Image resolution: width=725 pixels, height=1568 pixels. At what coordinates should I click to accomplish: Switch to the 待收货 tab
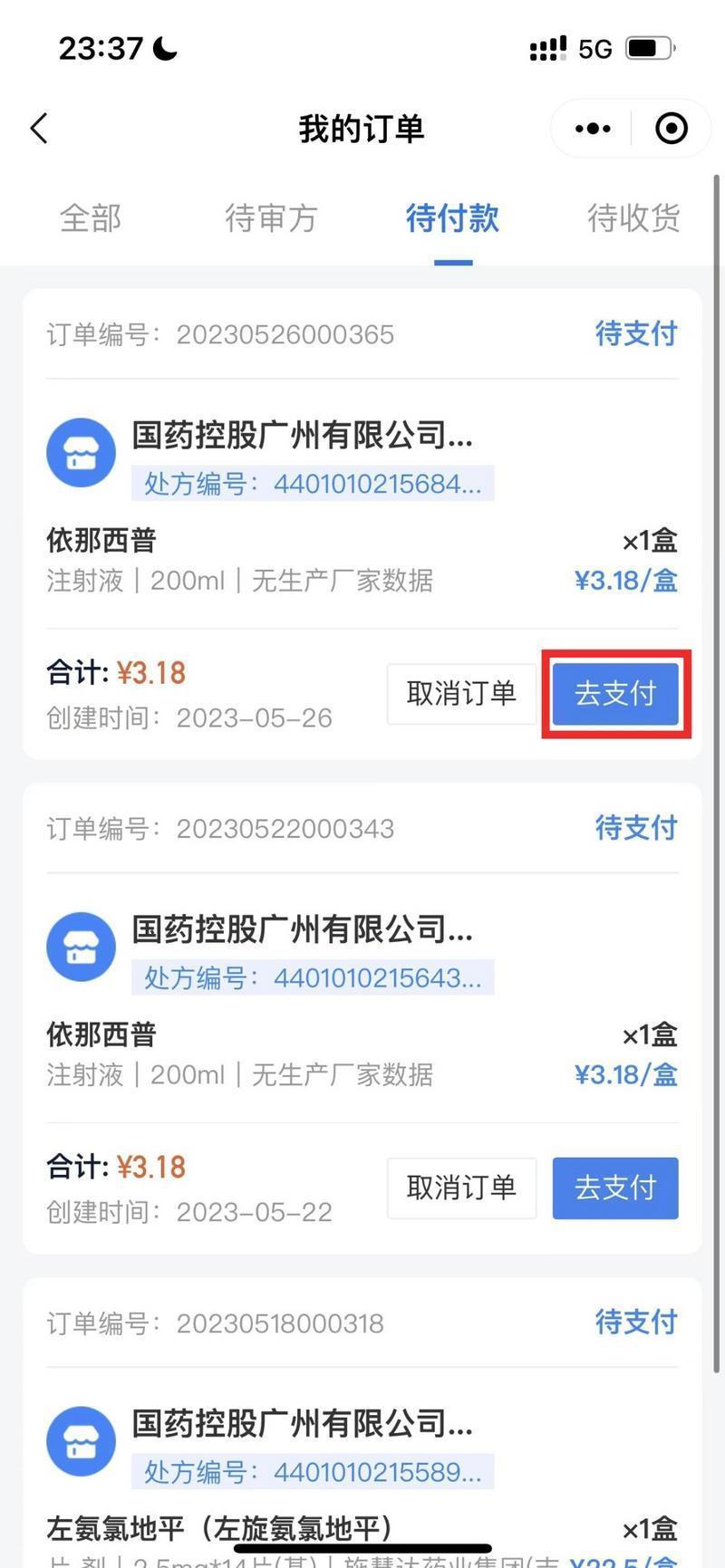tap(633, 218)
